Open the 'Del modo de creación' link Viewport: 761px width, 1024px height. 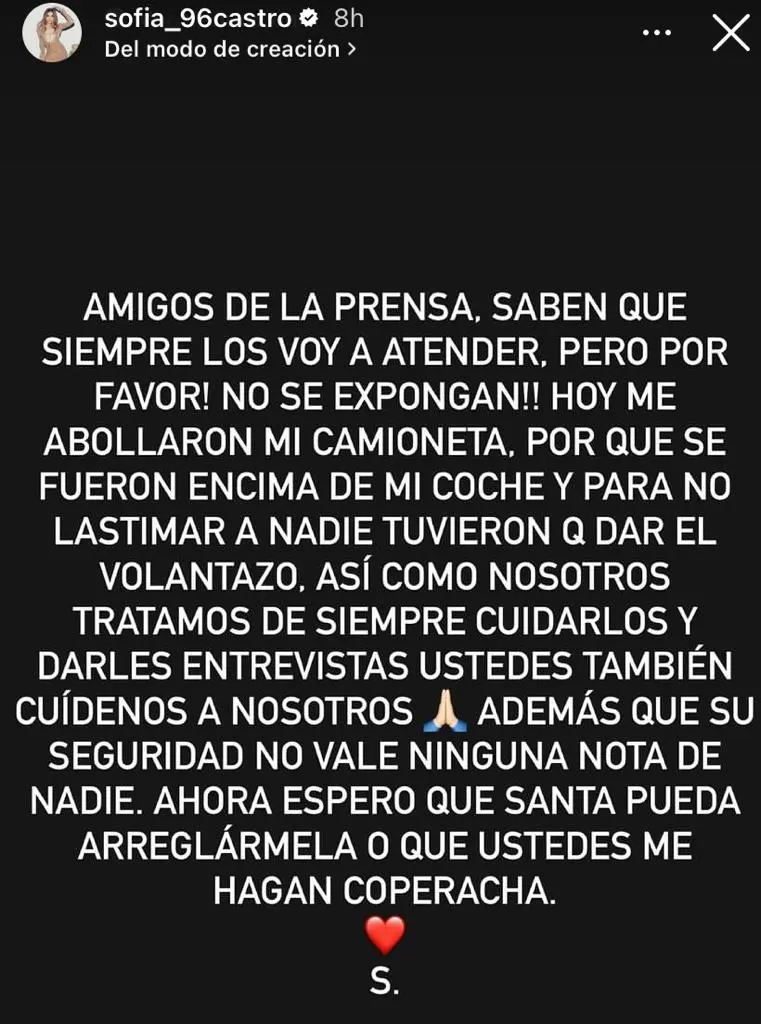click(x=230, y=49)
